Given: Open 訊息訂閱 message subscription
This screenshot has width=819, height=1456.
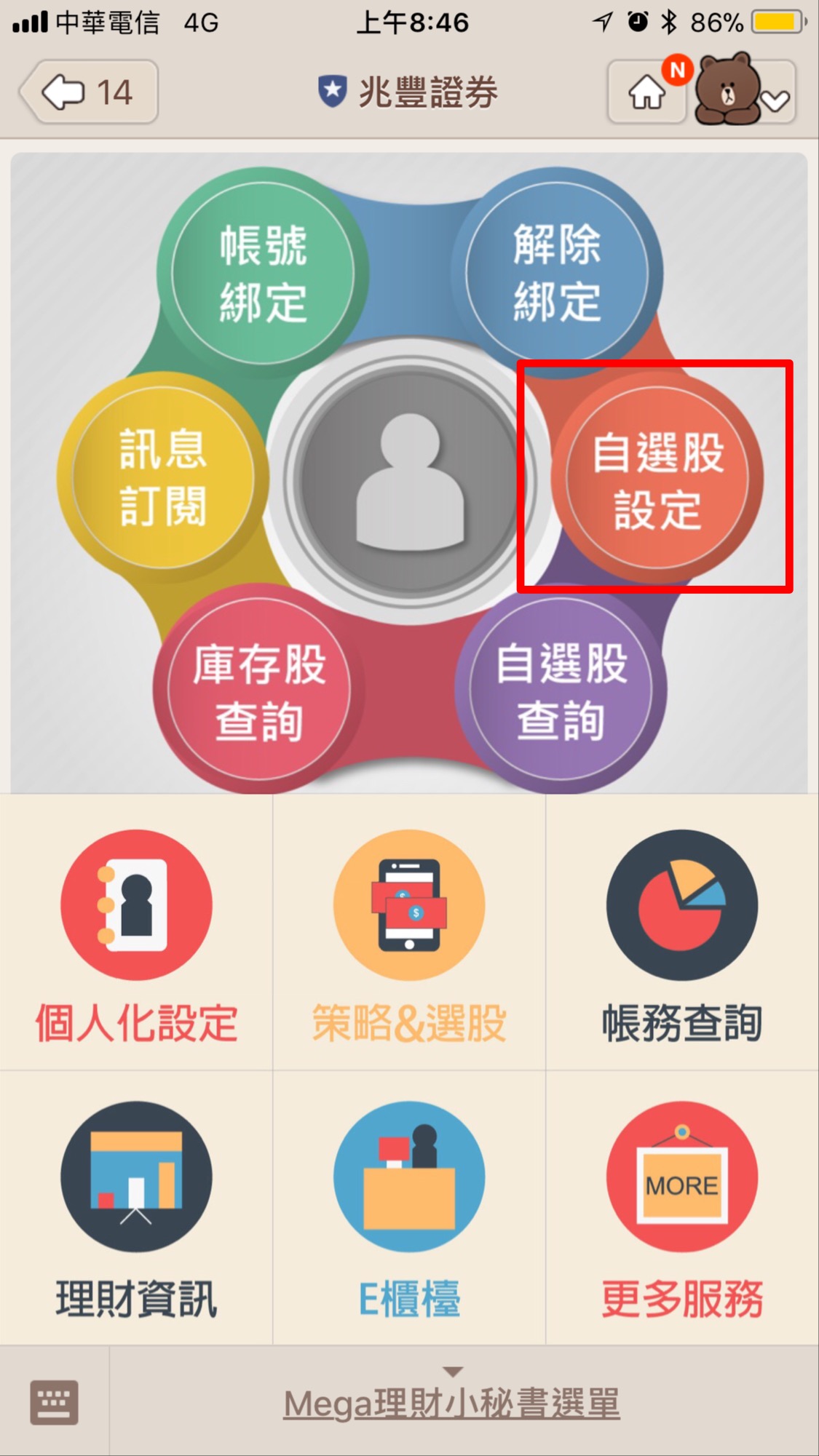Looking at the screenshot, I should (163, 477).
